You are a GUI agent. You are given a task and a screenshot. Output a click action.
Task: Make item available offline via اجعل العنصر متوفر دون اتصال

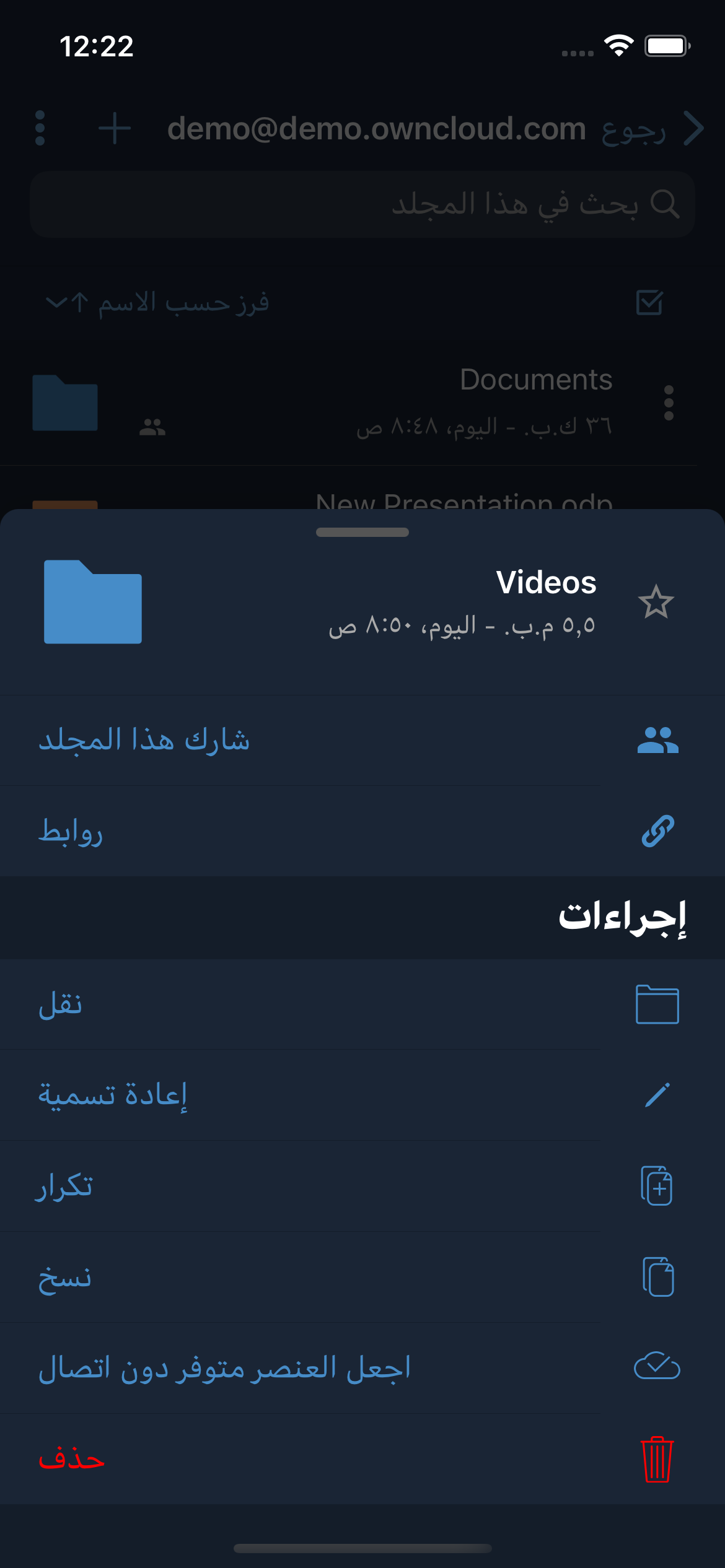tap(362, 1368)
